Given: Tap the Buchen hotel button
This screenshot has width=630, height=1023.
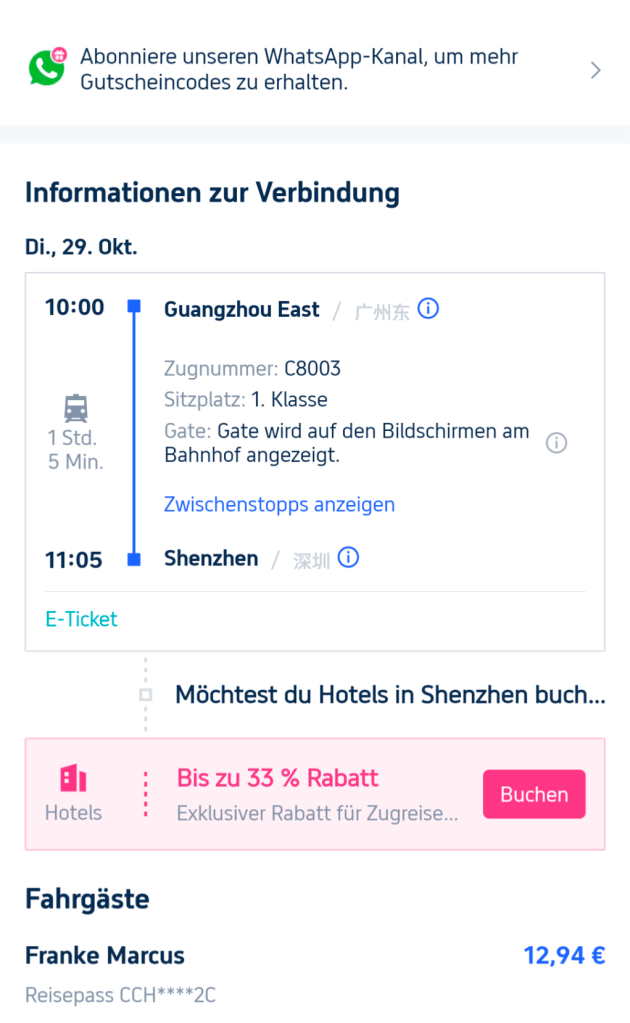Looking at the screenshot, I should [x=534, y=795].
